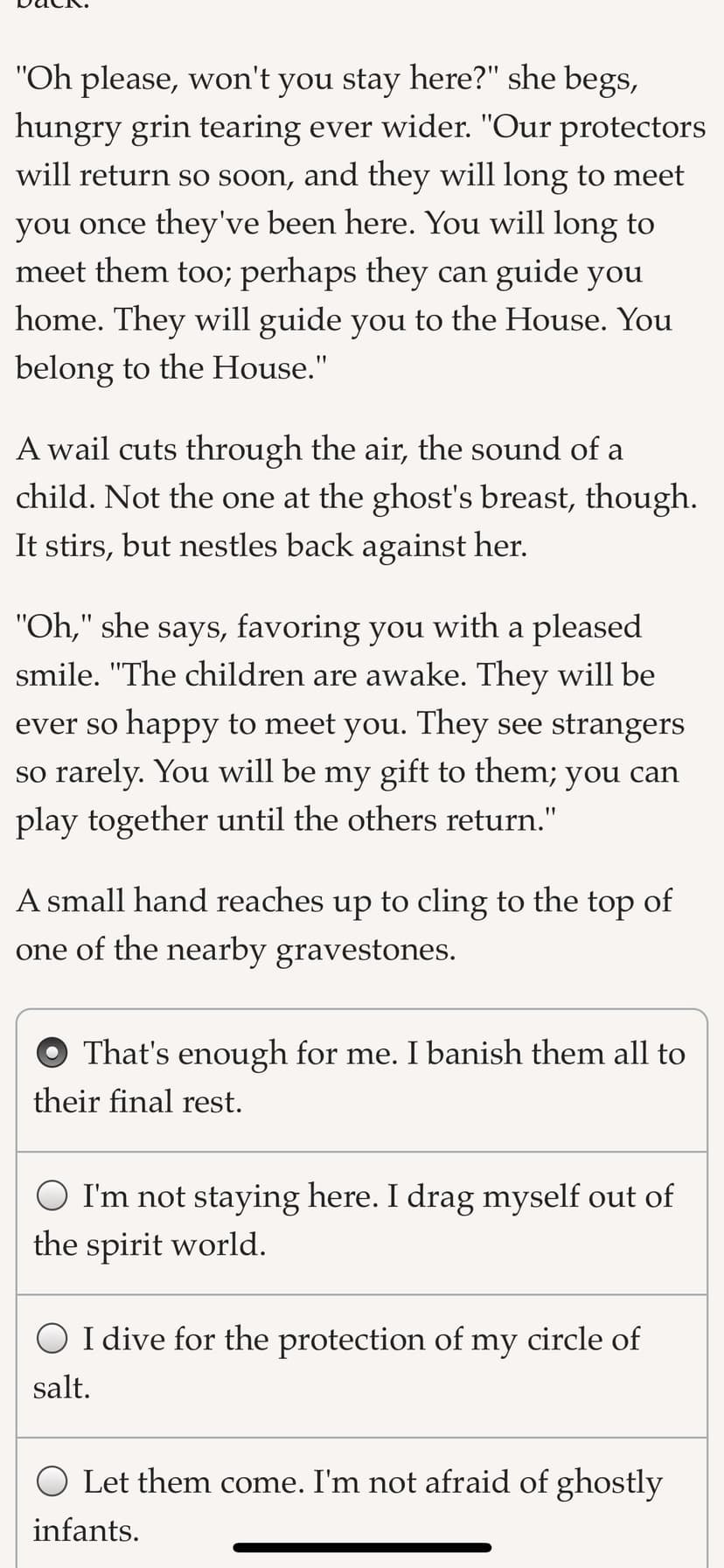
Task: Choose 'I drag myself out of the spirit world'
Action: (x=361, y=1223)
